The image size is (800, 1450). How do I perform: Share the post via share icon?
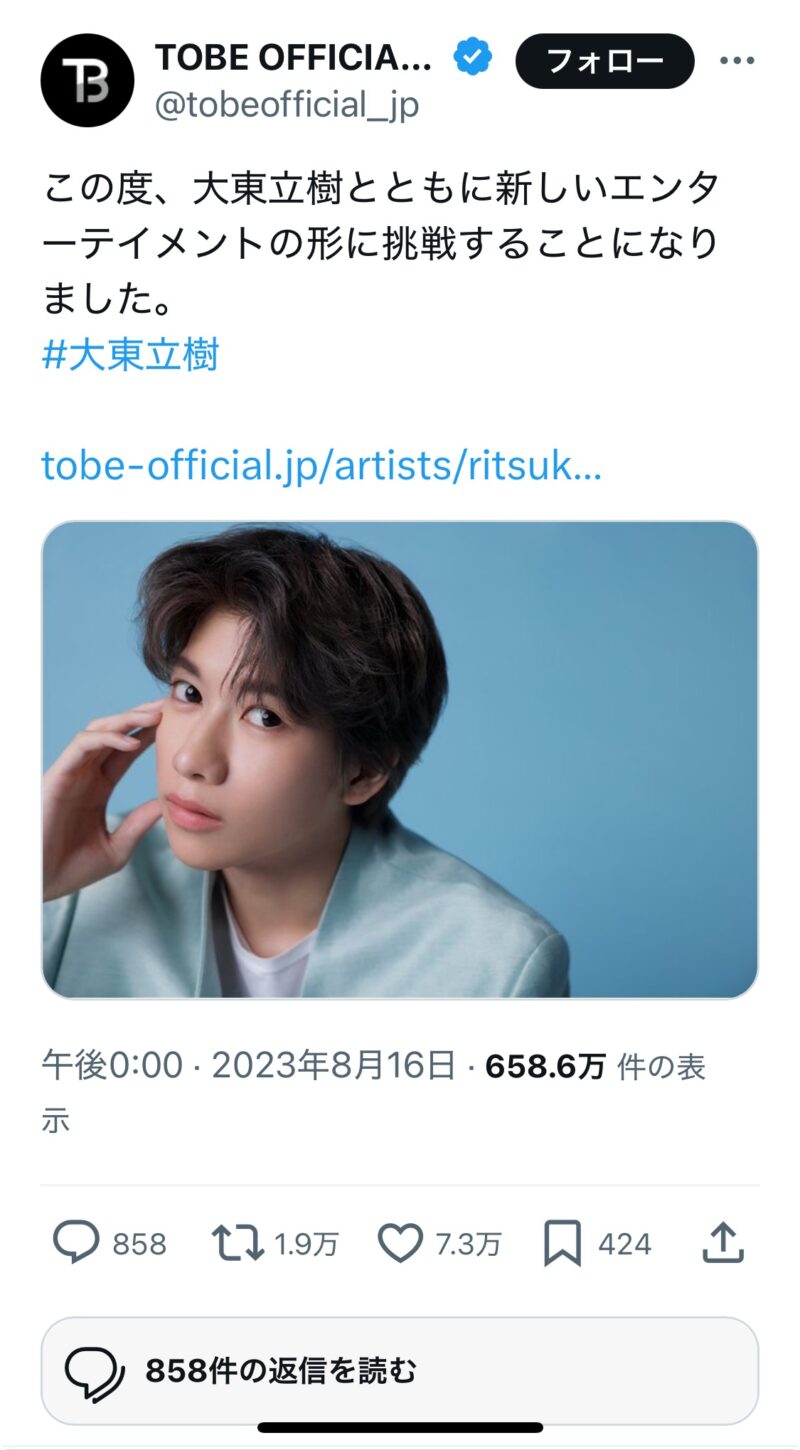tap(723, 1243)
